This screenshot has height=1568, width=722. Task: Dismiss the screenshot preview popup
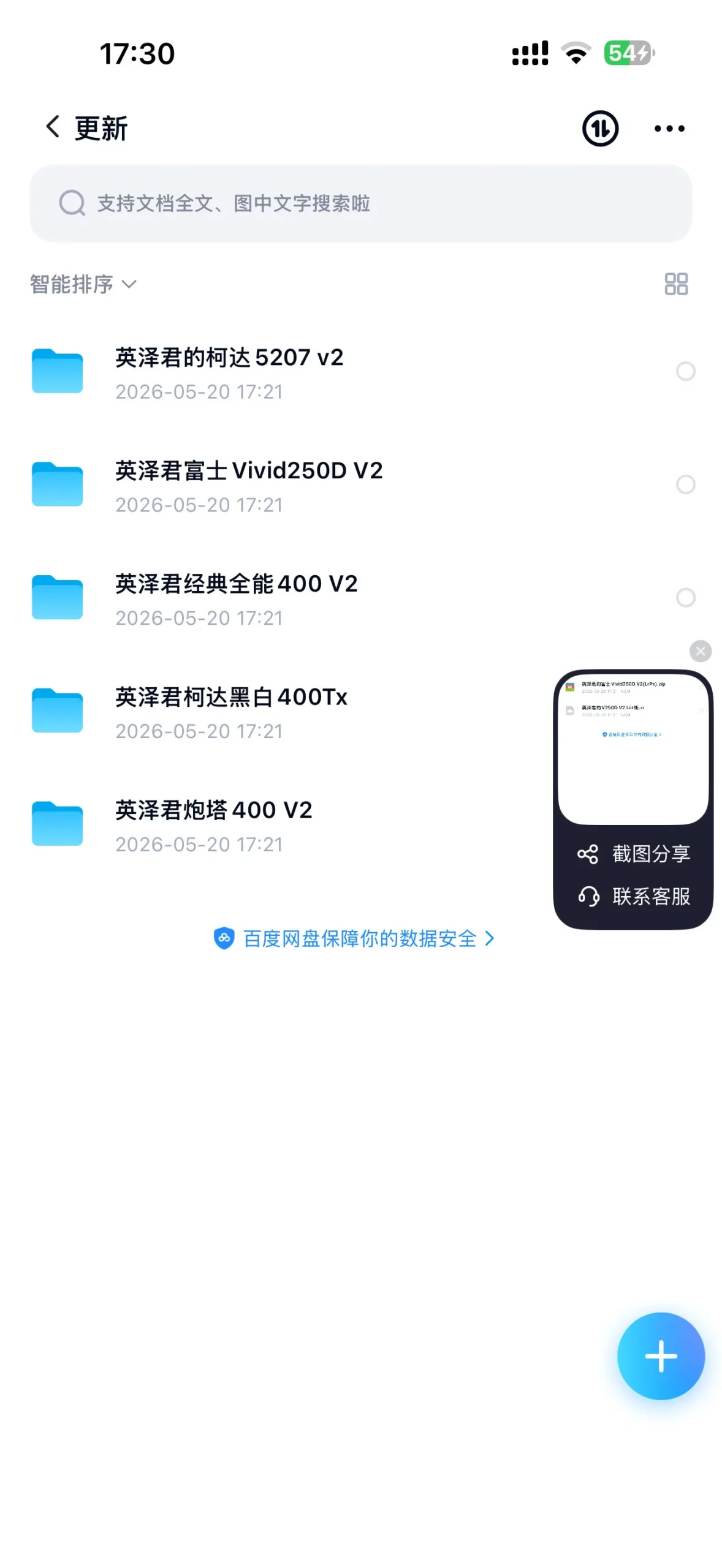click(x=700, y=650)
